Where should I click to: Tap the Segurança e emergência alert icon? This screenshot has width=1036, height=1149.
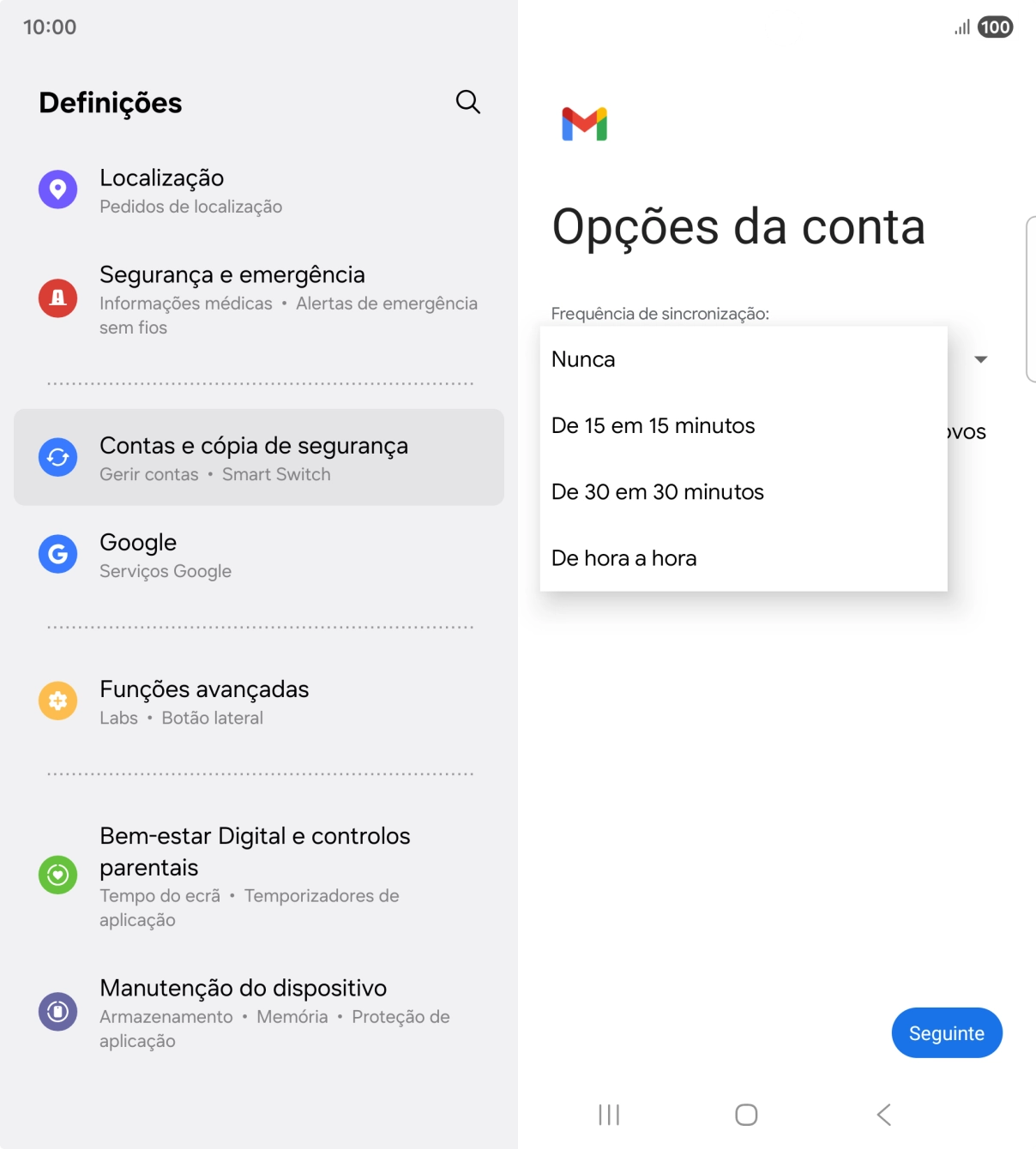57,298
